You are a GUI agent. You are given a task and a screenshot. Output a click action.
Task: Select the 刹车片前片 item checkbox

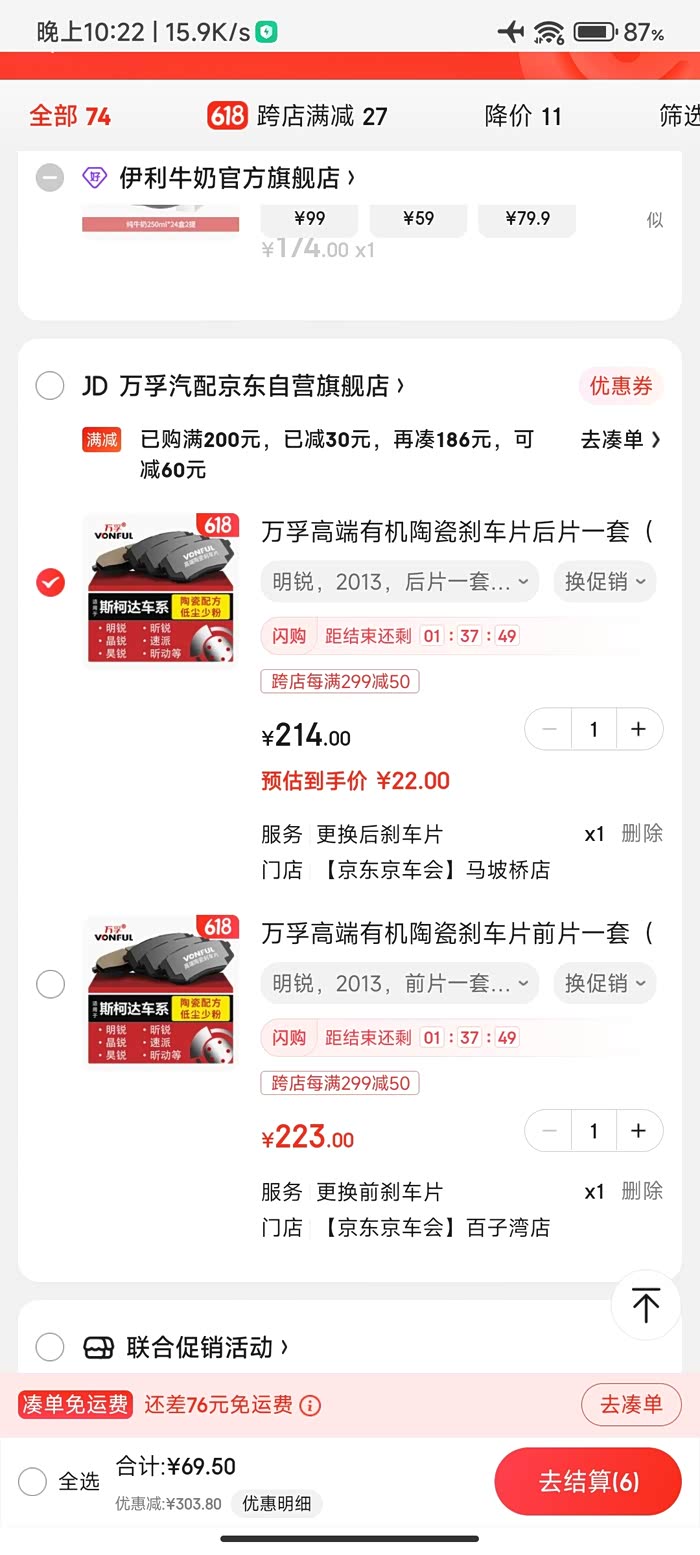click(50, 984)
